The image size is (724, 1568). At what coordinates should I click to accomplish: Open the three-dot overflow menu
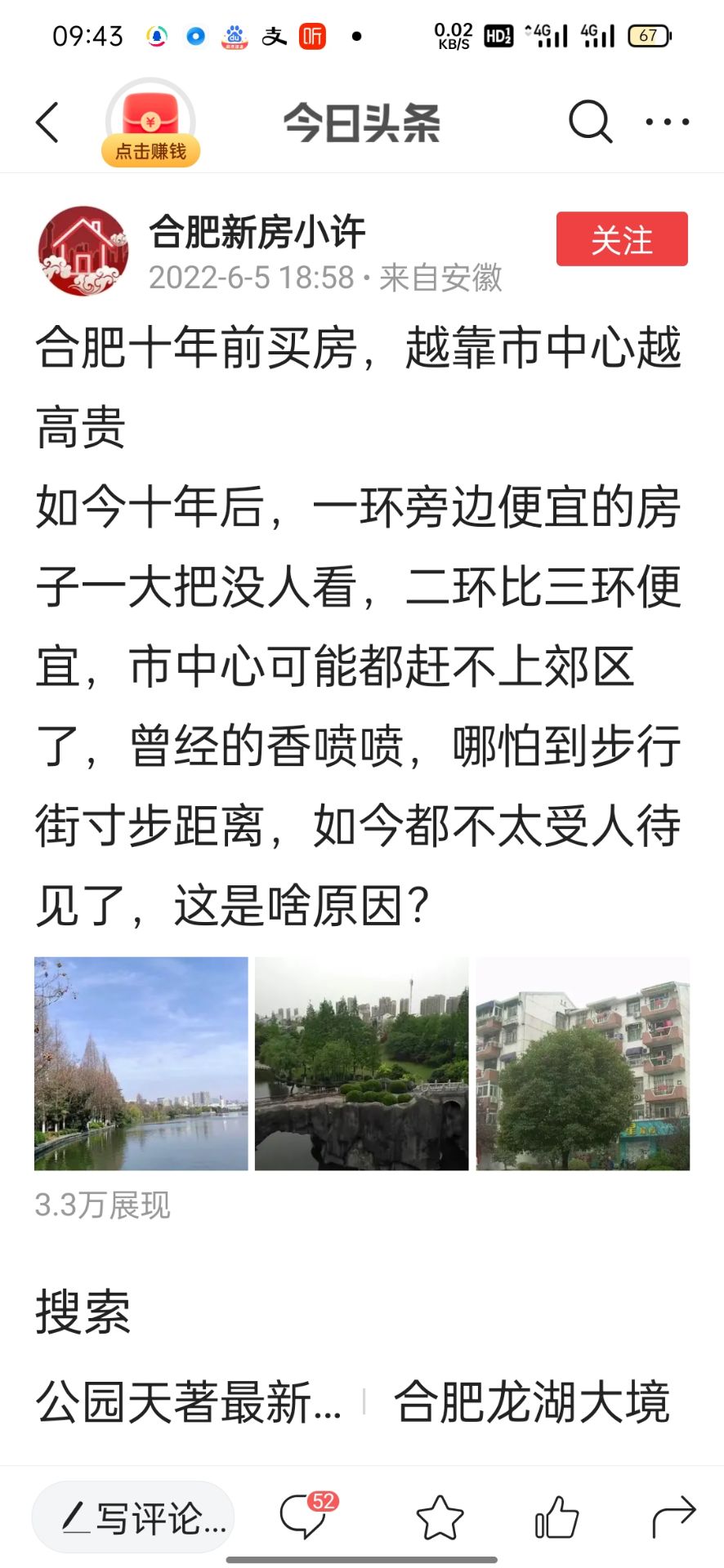pos(667,122)
